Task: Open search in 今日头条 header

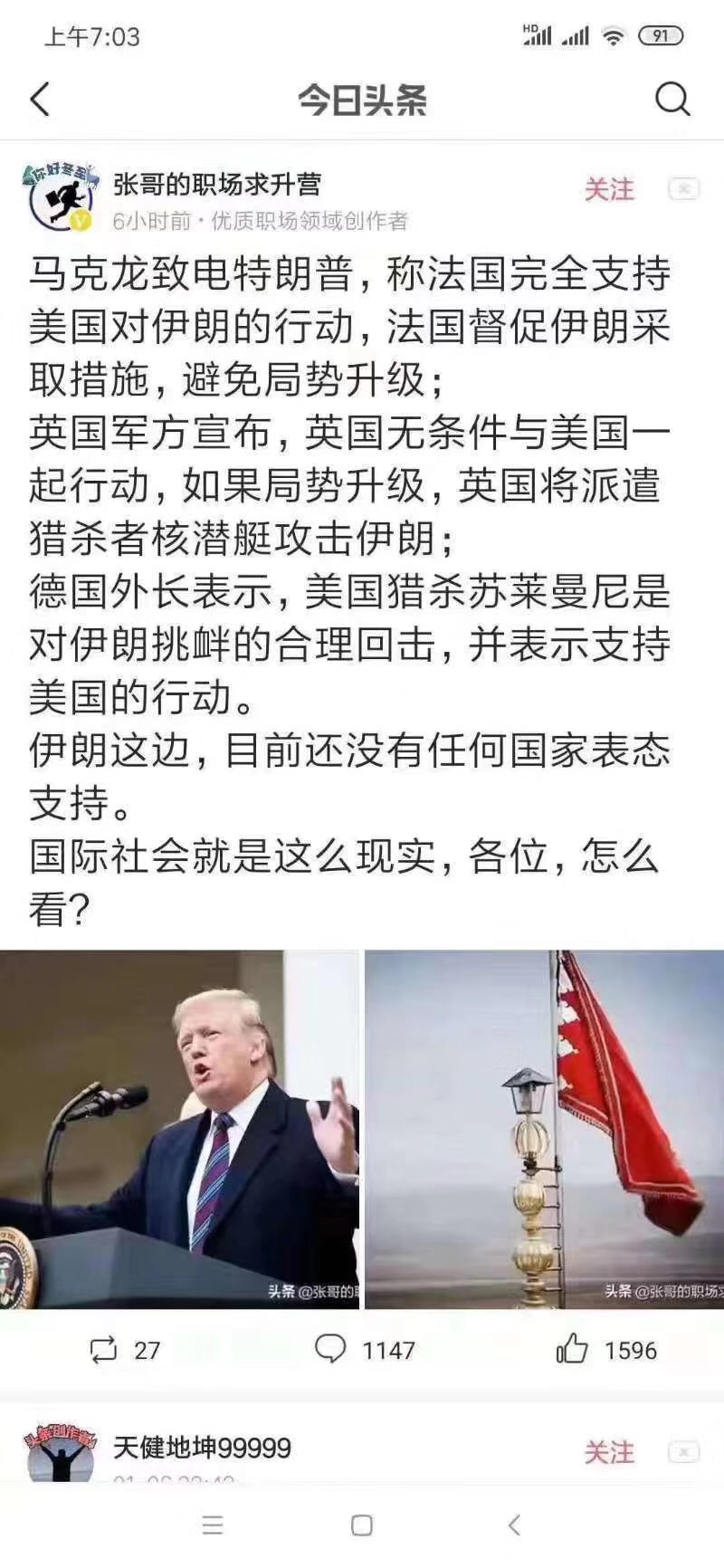Action: pyautogui.click(x=672, y=99)
